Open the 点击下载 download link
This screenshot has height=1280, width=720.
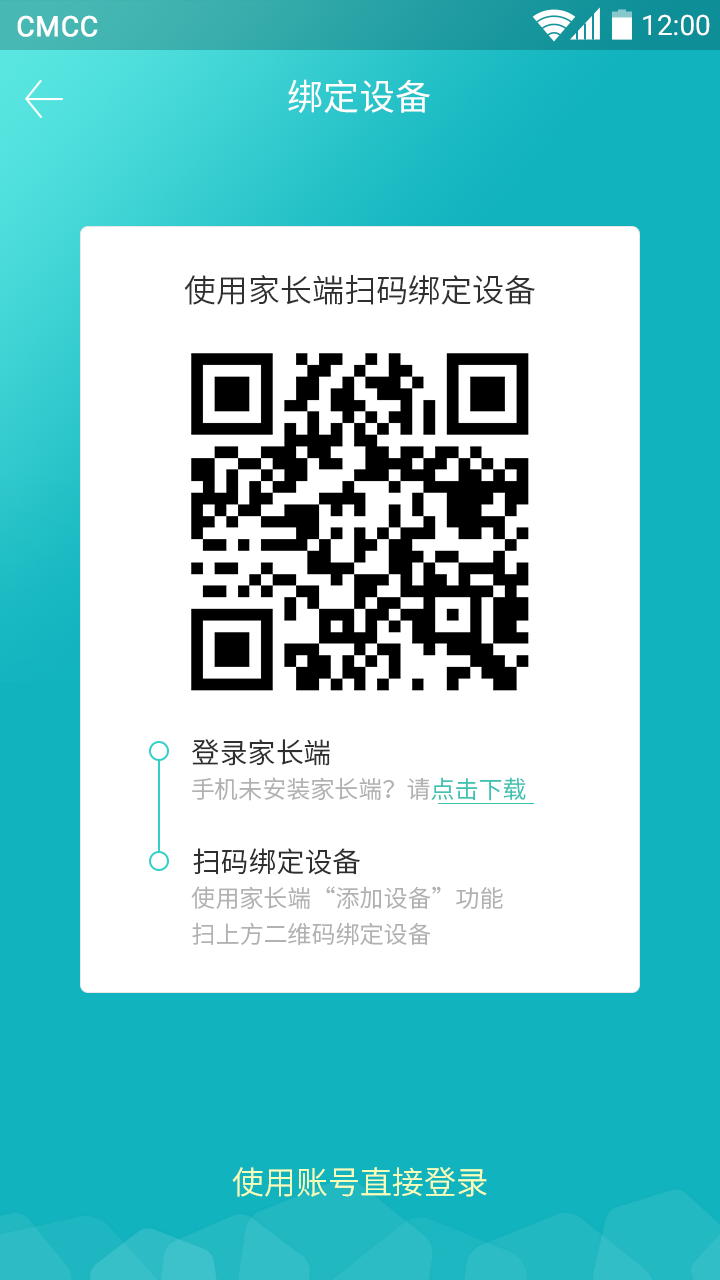(x=480, y=790)
